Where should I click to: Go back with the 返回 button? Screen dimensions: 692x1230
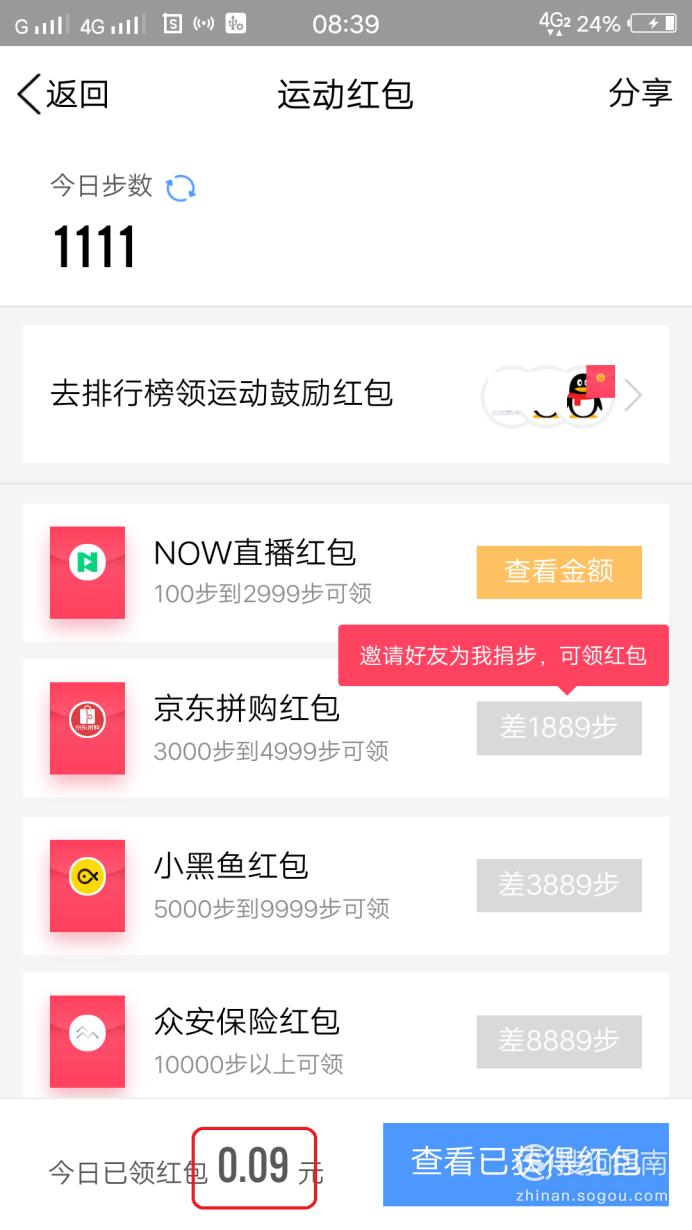(63, 95)
